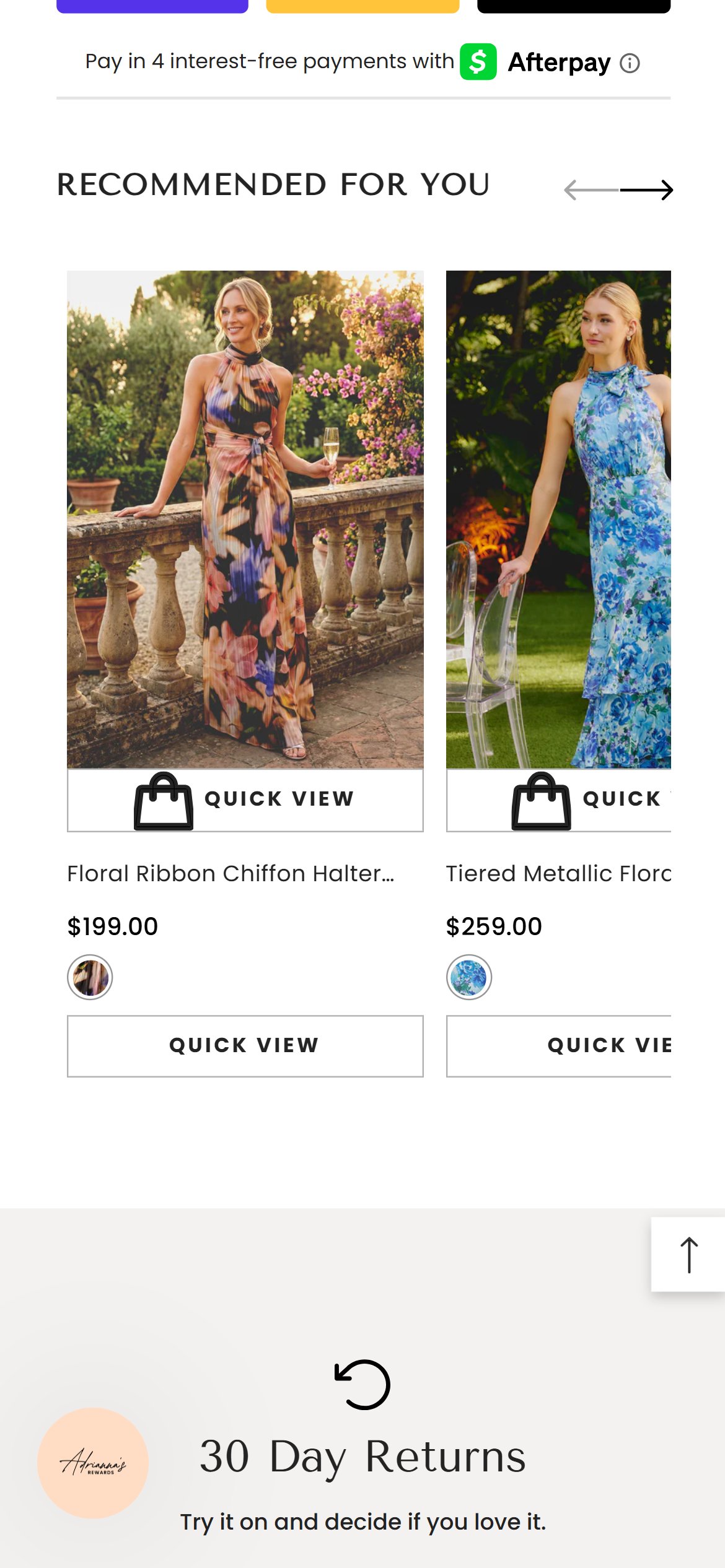Tap bag Quick View under Tiered Metallic photo

(x=558, y=800)
